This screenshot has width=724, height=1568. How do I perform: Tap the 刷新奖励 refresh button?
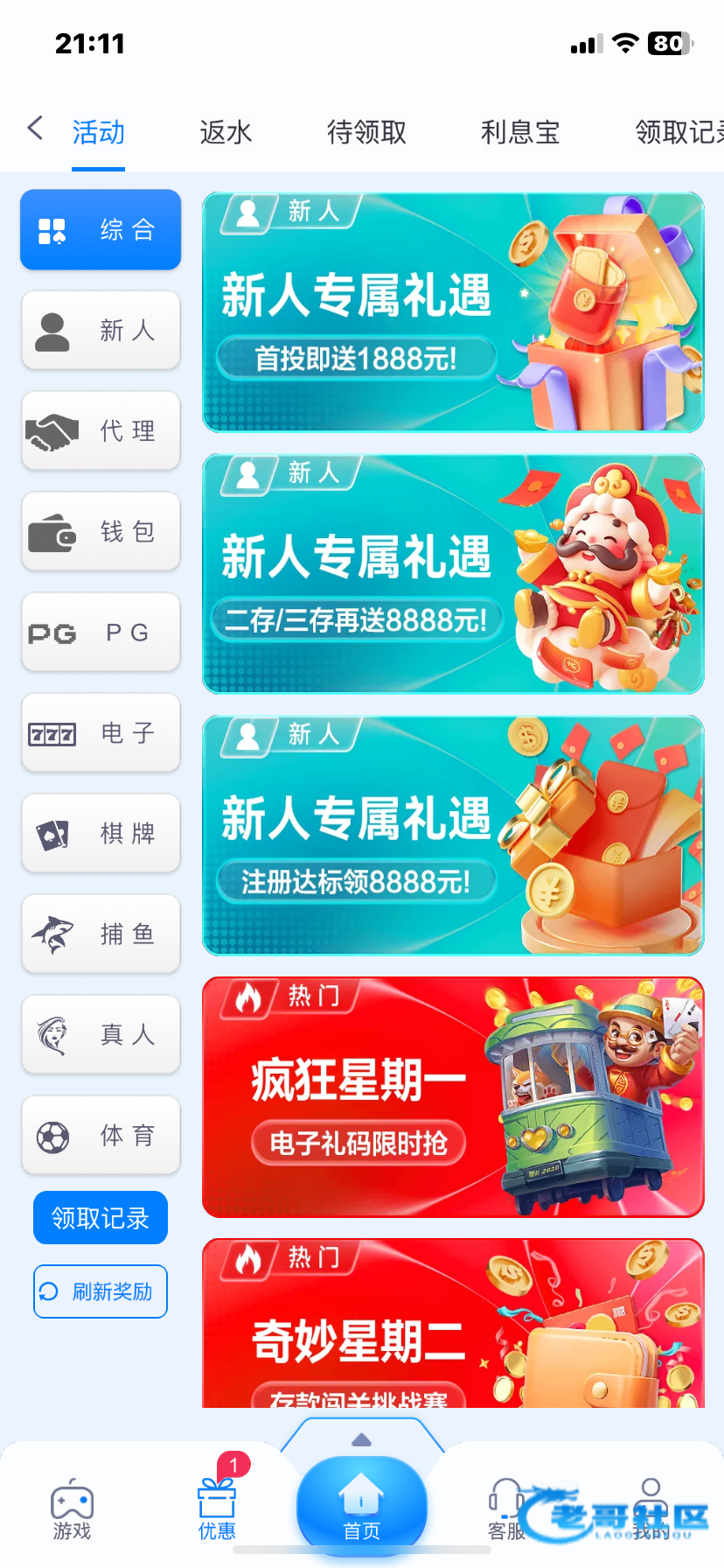click(x=101, y=1291)
